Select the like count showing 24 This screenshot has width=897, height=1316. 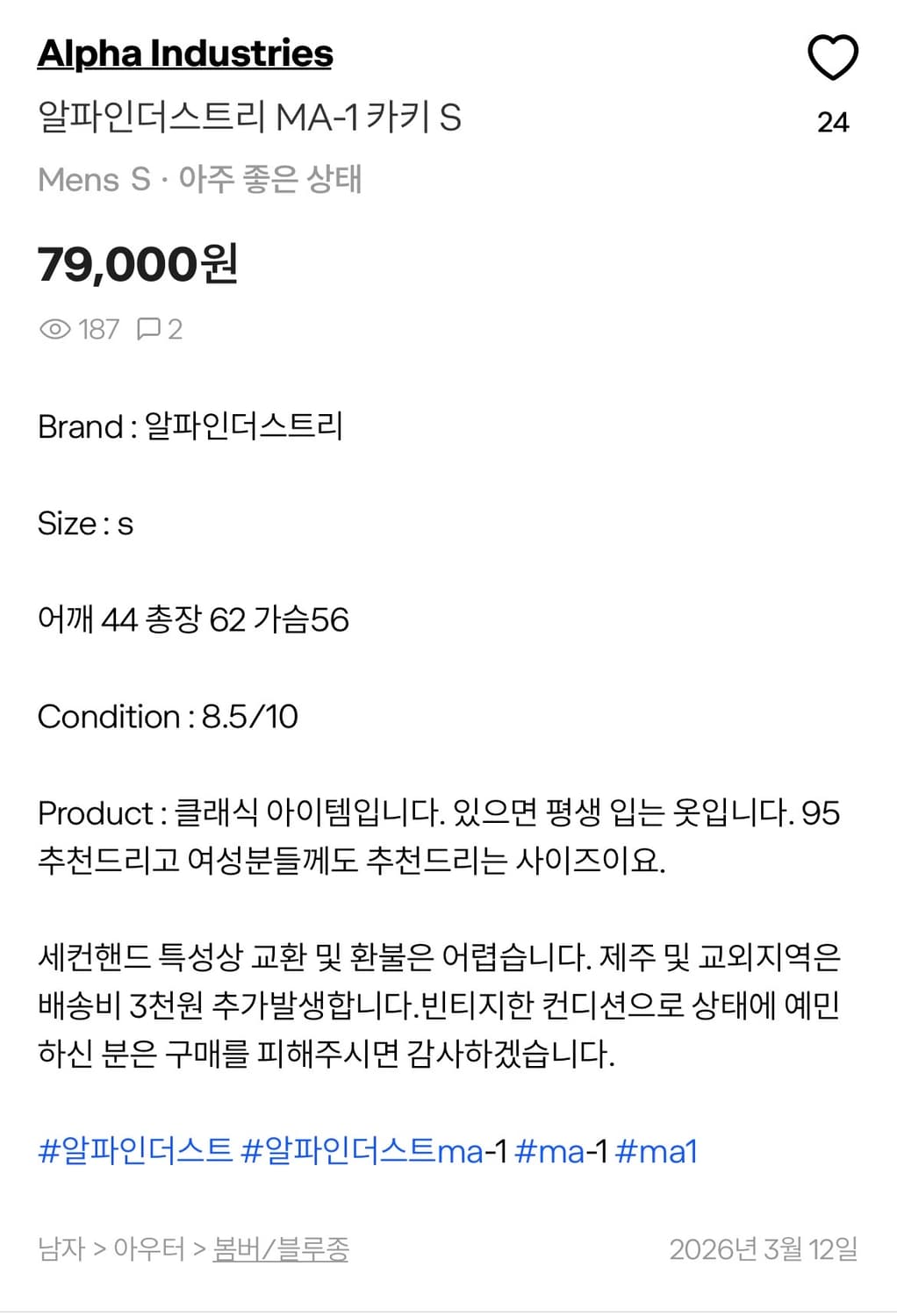point(835,124)
